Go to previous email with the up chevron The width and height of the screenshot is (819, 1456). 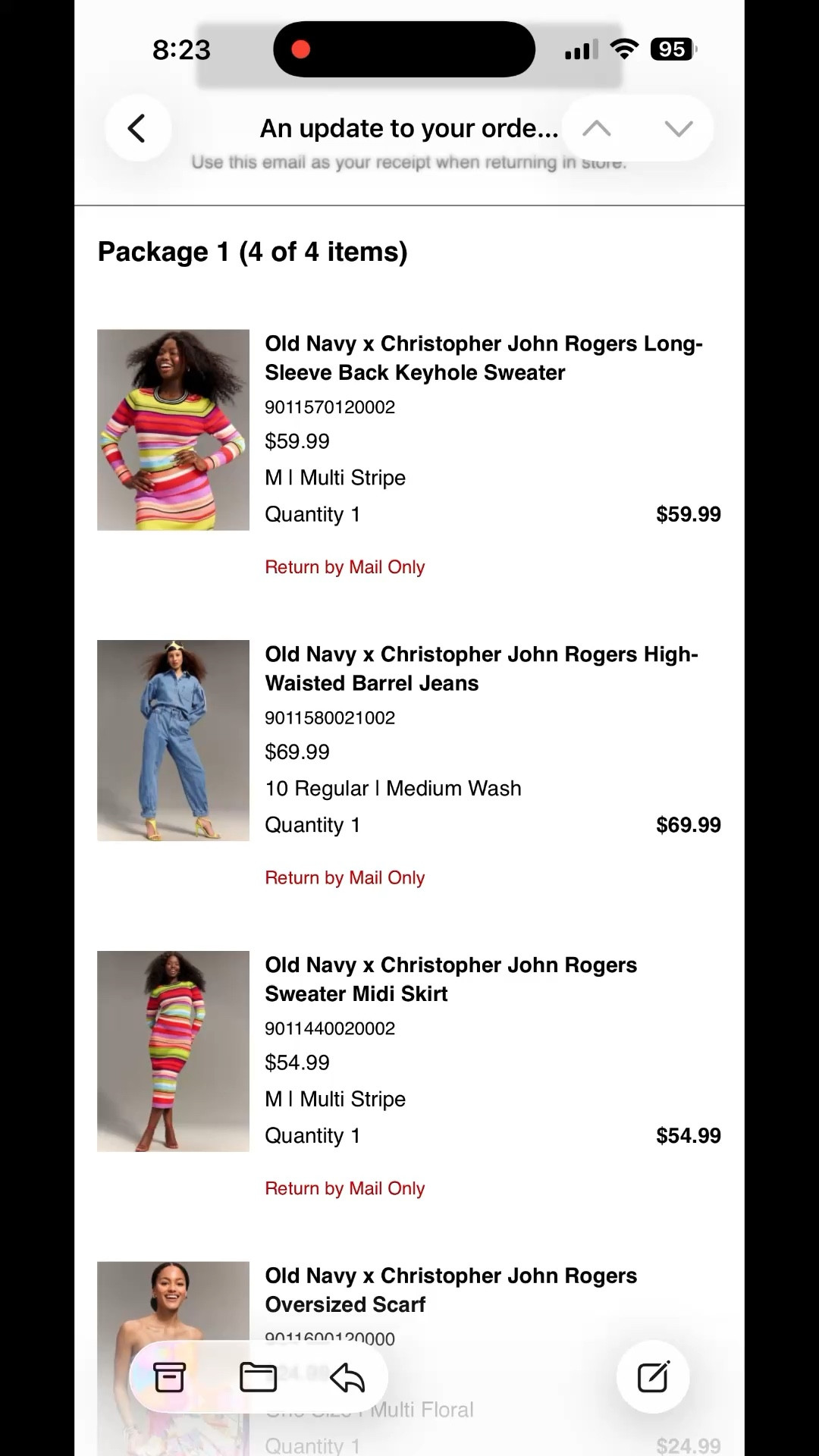tap(598, 128)
